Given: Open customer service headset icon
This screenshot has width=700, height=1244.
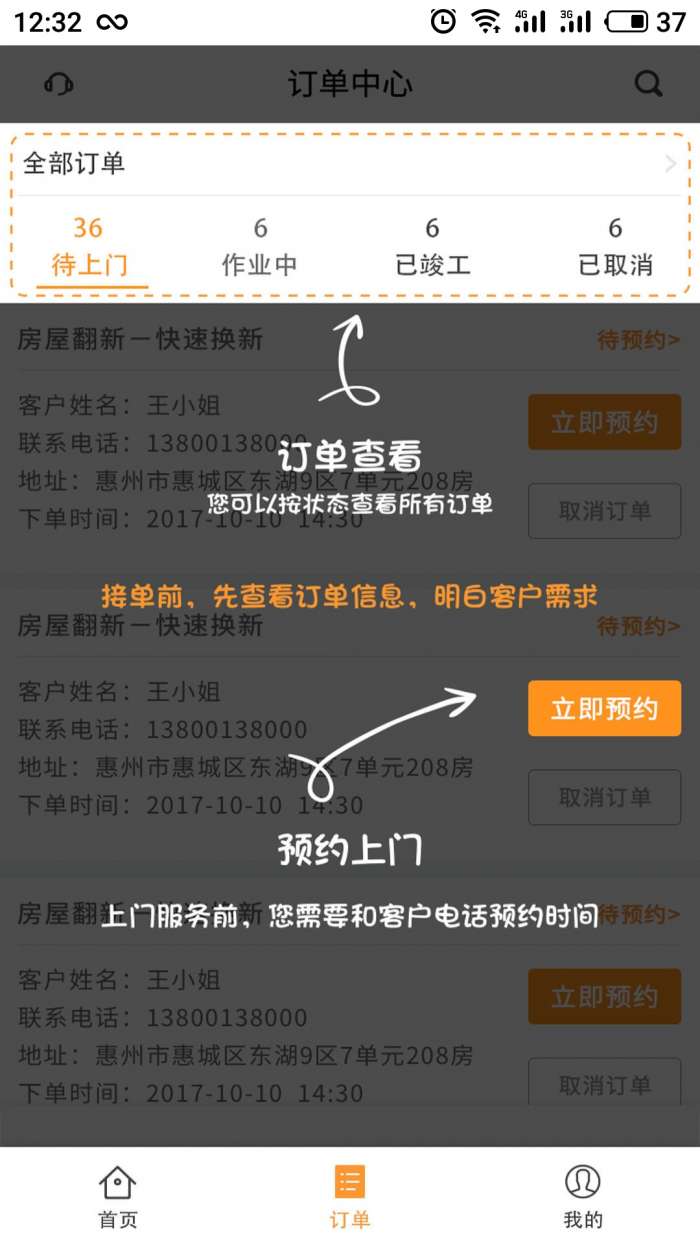Looking at the screenshot, I should click(59, 84).
